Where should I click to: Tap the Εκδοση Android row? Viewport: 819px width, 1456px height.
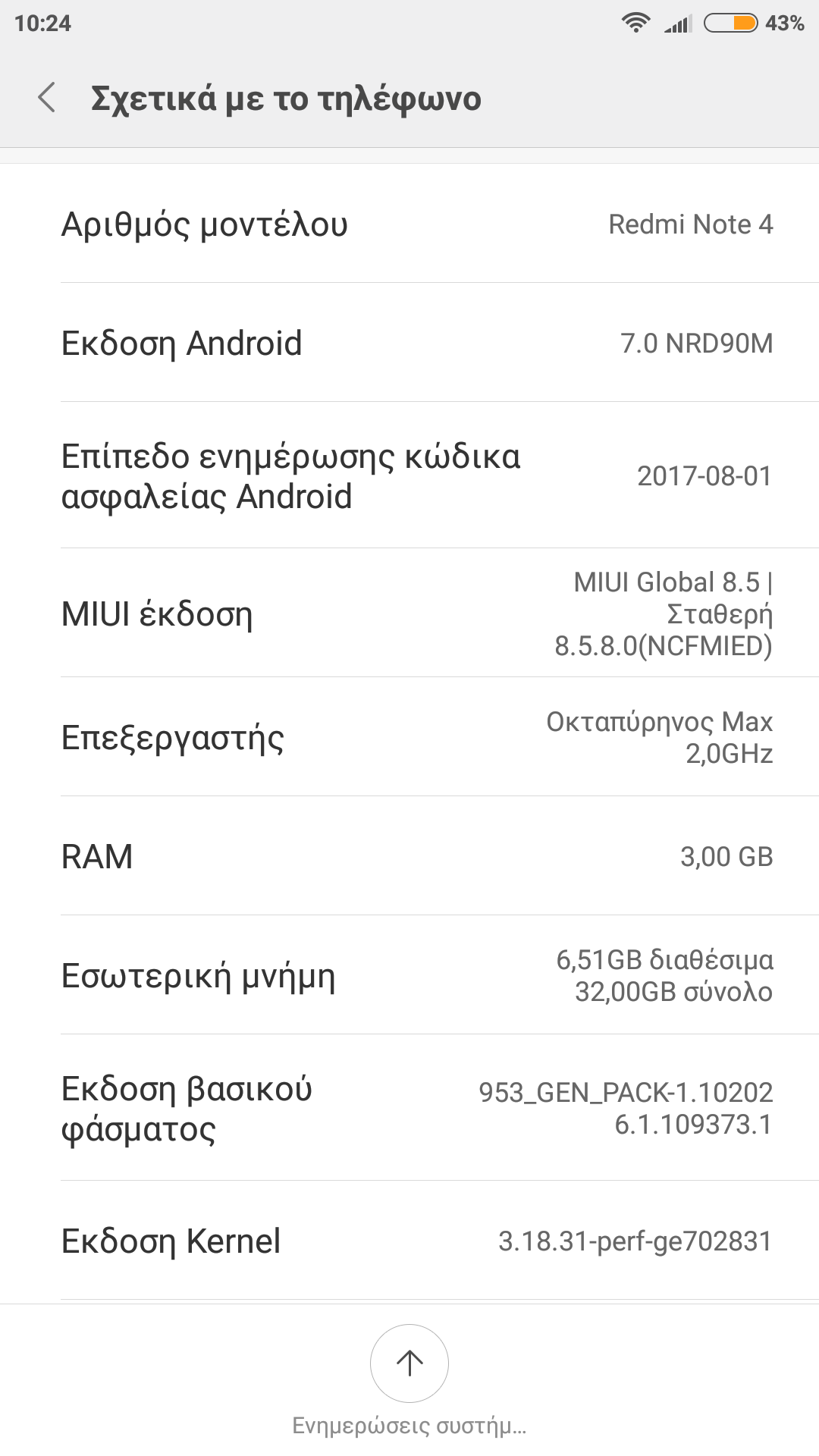pos(409,343)
